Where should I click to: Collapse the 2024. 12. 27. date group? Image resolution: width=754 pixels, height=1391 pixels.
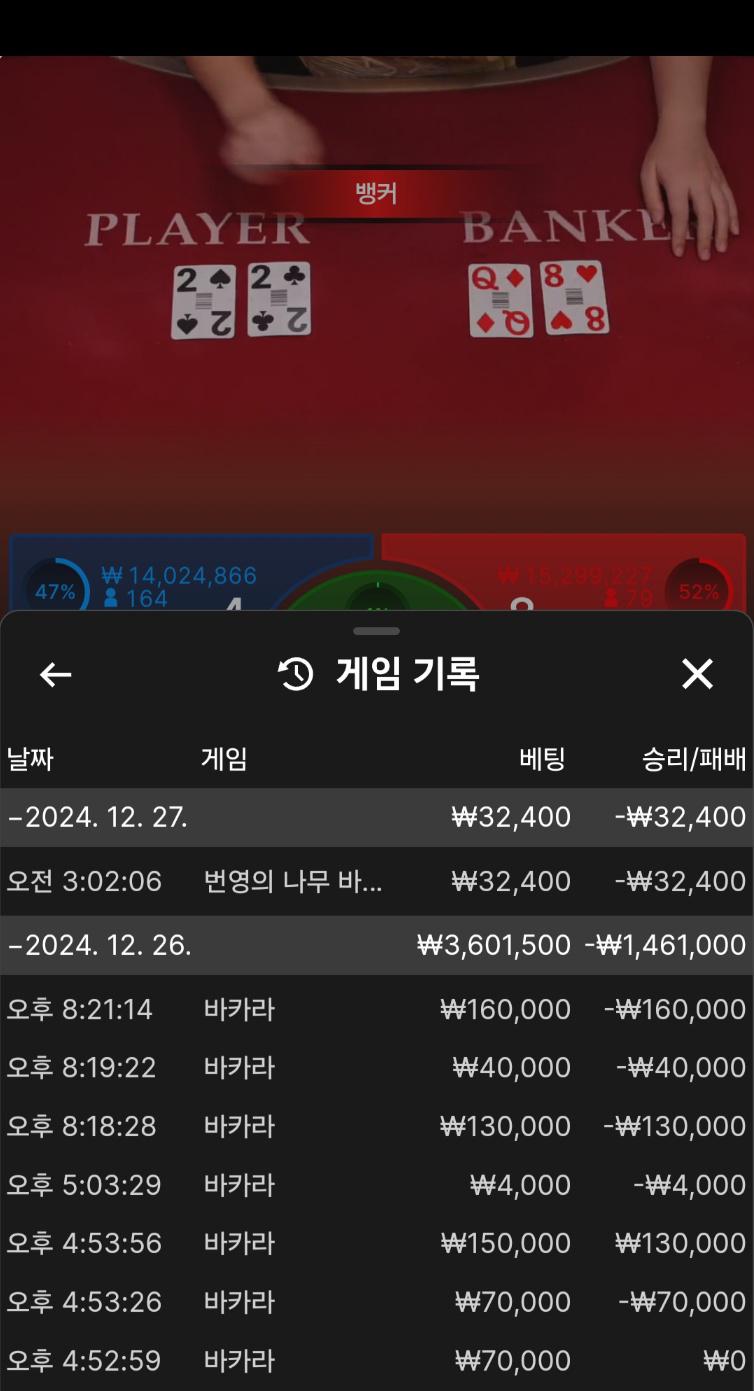click(x=100, y=817)
